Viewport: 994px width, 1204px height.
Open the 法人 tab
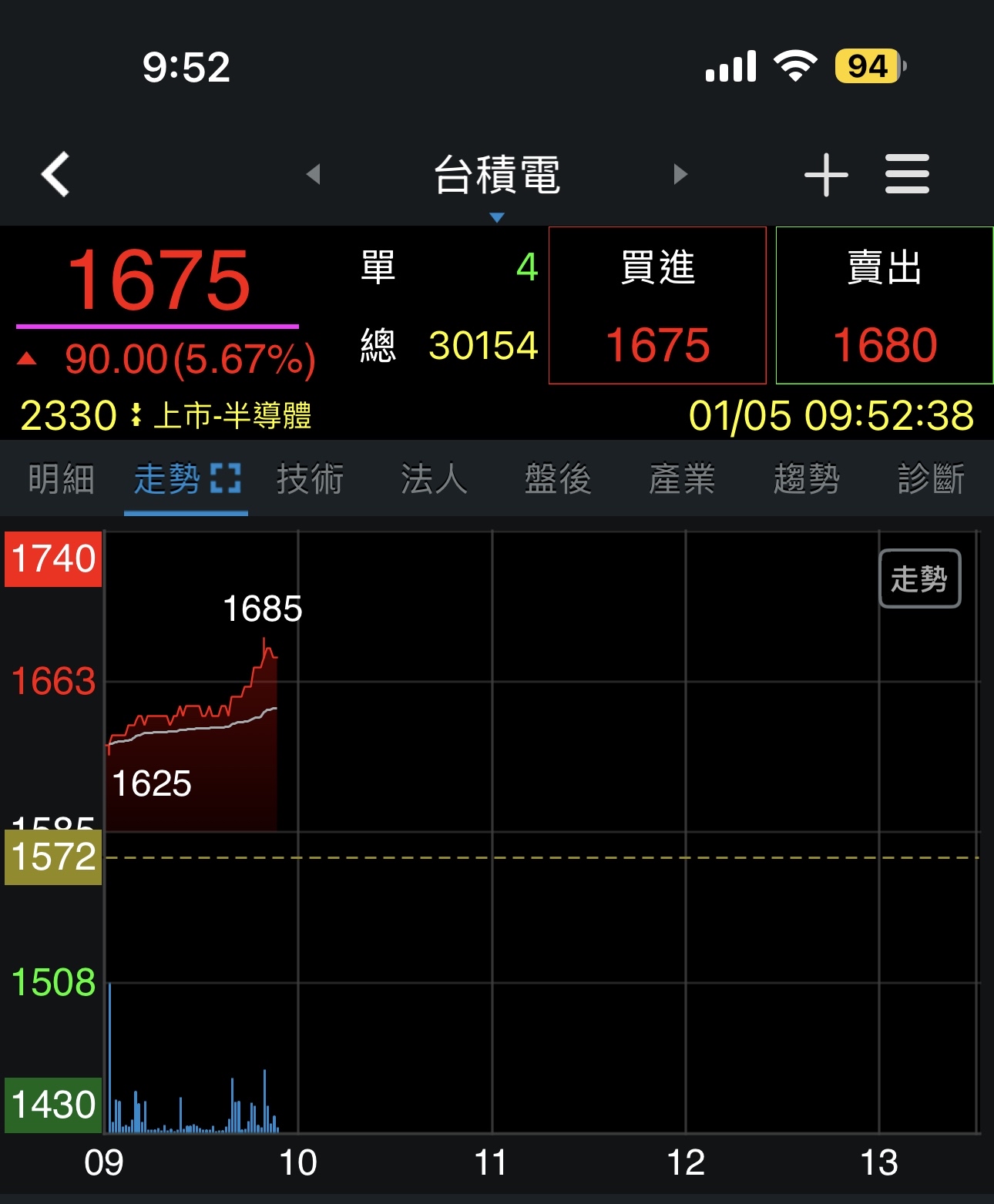(x=434, y=479)
